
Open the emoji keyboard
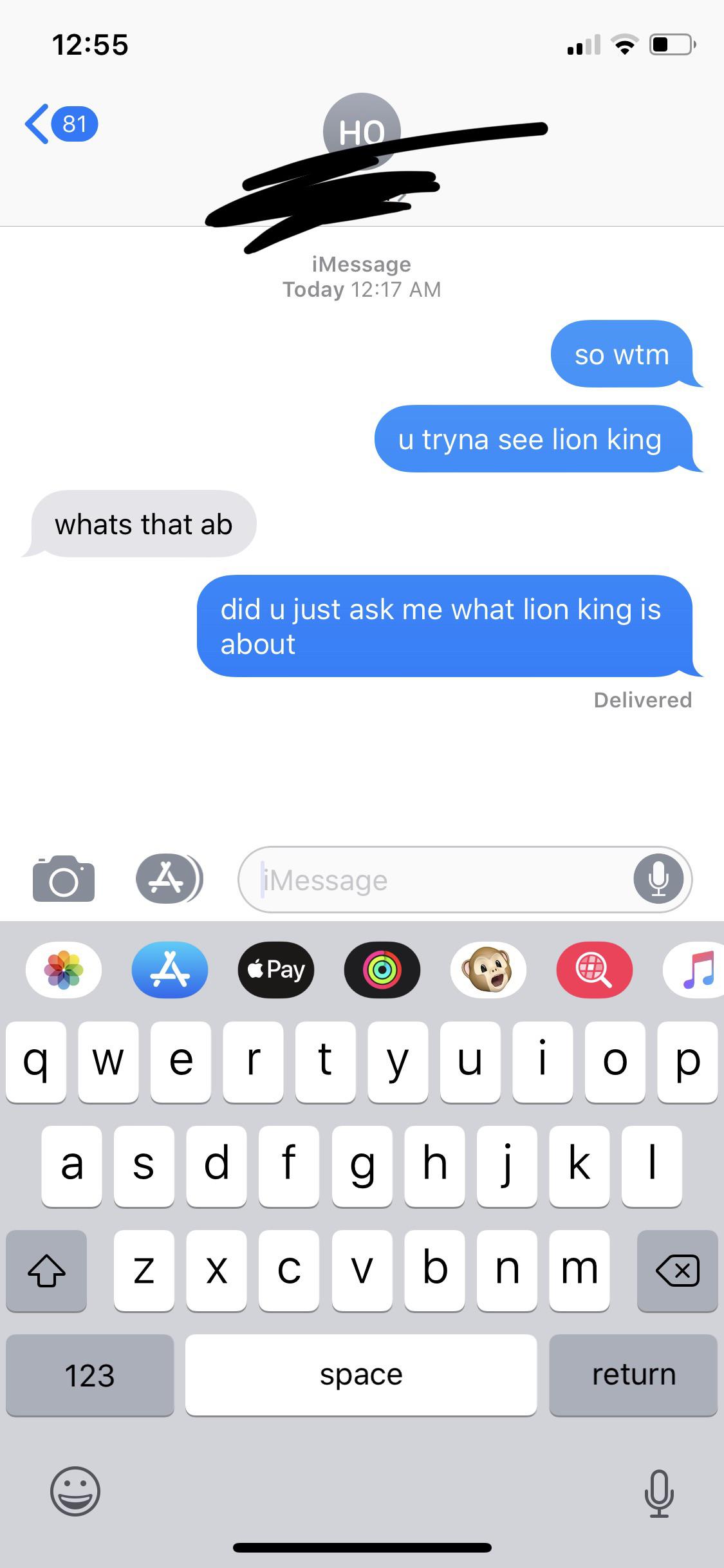click(75, 1491)
